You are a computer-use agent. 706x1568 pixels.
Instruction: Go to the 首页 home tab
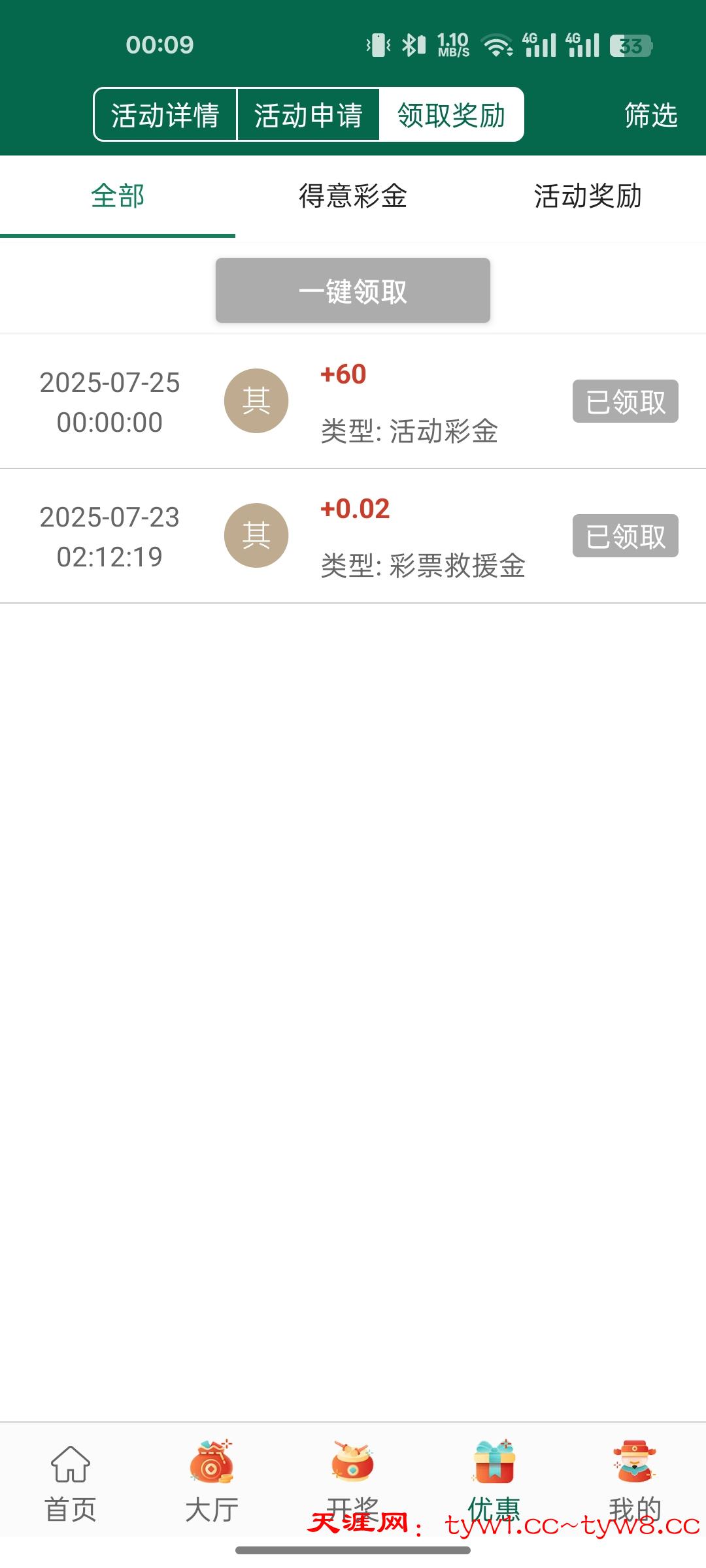point(71,1482)
